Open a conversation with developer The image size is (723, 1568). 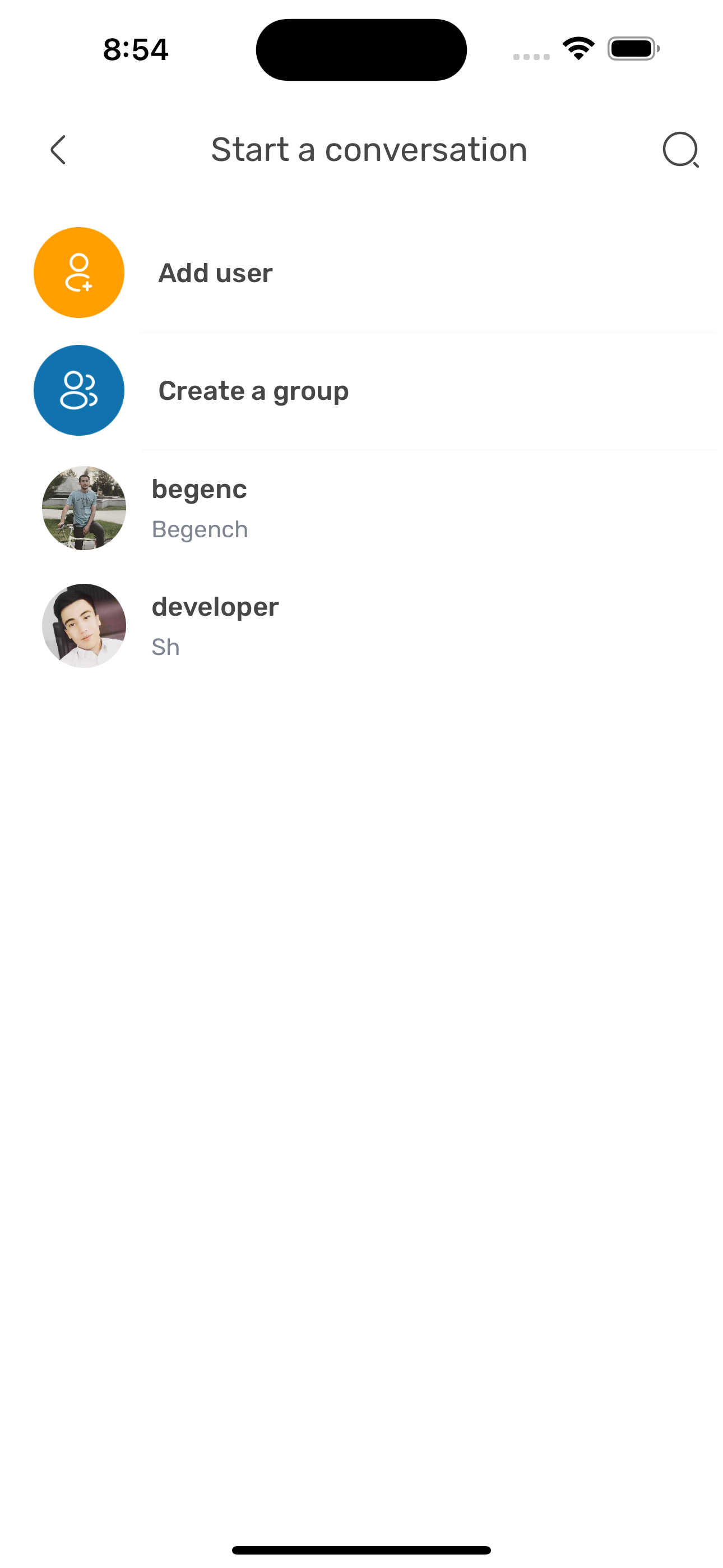coord(361,626)
